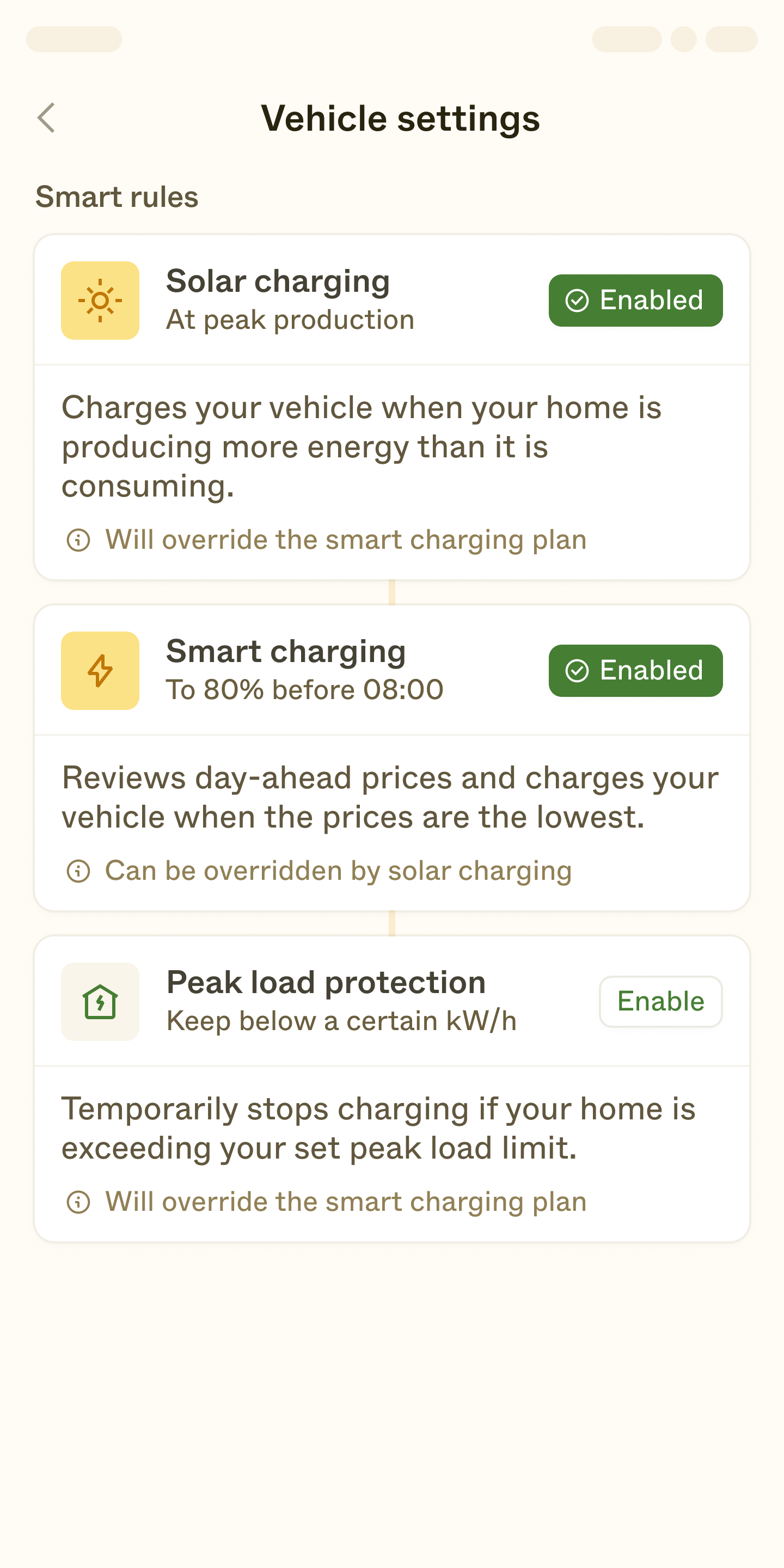
Task: Toggle the Solar charging Enabled button
Action: point(635,300)
